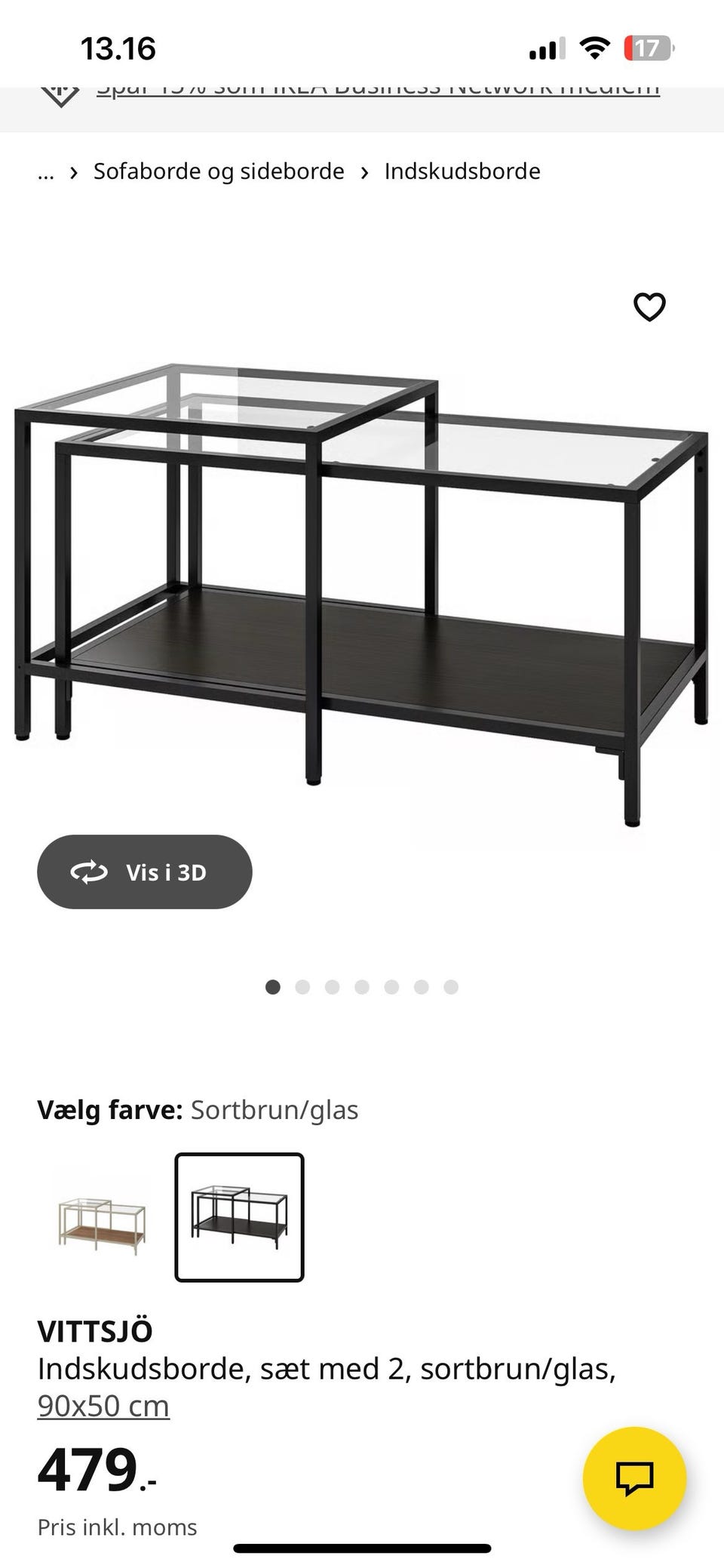
Task: Tap the 3D rotation icon in Vis i 3D pill
Action: pyautogui.click(x=89, y=872)
